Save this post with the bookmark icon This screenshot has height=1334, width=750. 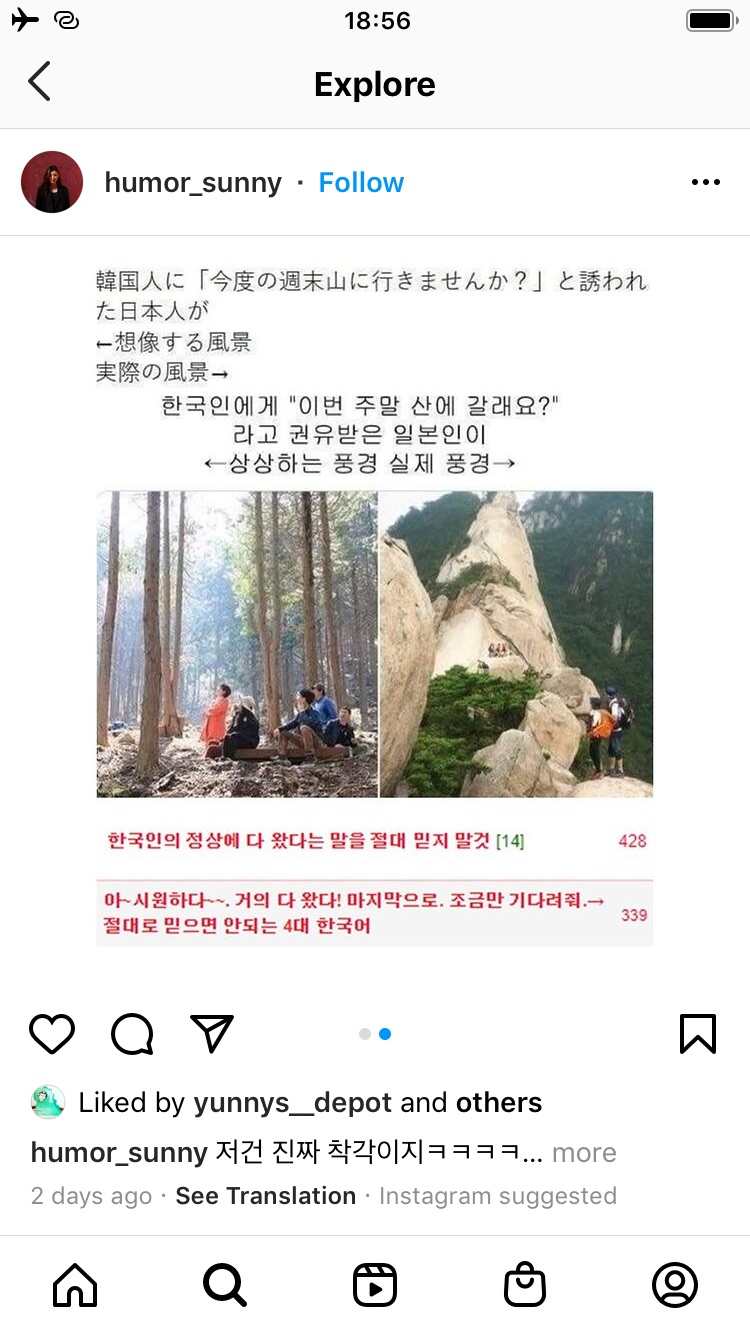tap(697, 1034)
